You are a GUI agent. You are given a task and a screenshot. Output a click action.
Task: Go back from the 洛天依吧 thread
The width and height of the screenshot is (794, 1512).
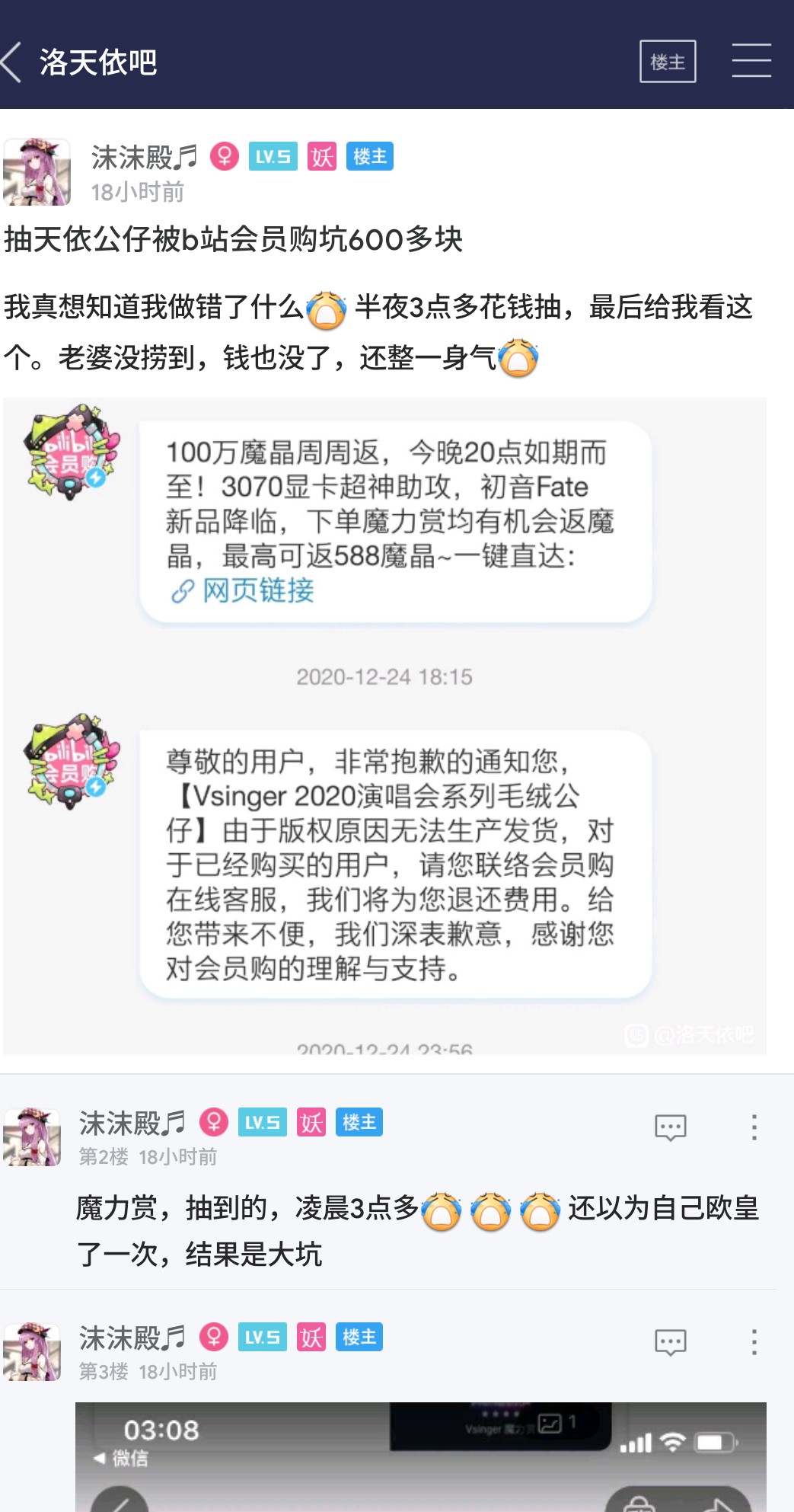point(12,62)
